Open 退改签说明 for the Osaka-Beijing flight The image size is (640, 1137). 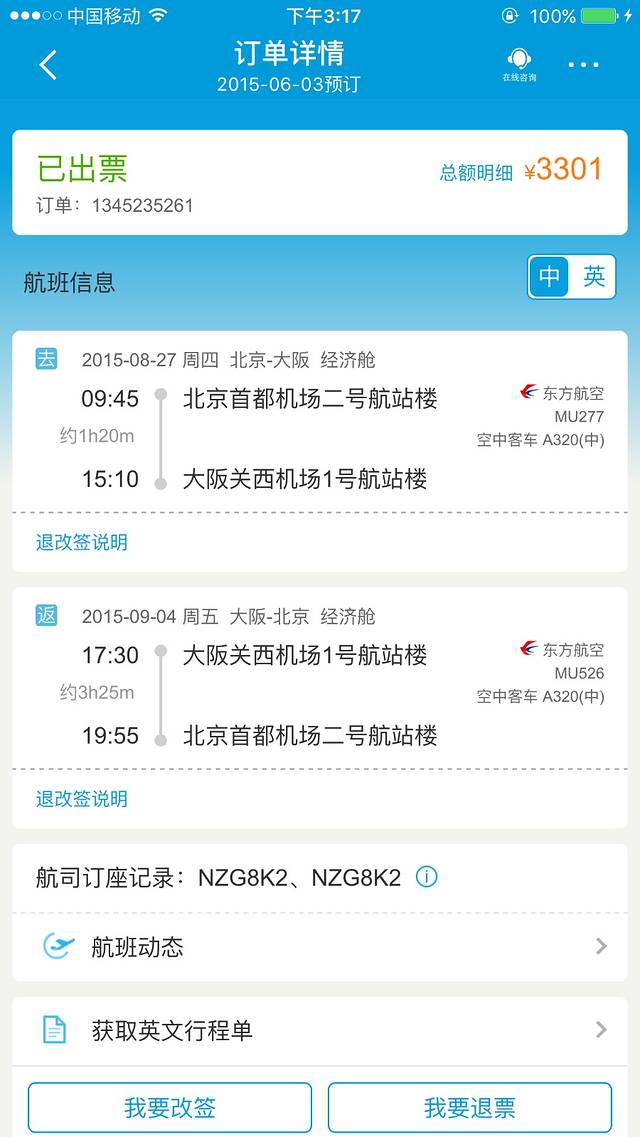pyautogui.click(x=82, y=798)
